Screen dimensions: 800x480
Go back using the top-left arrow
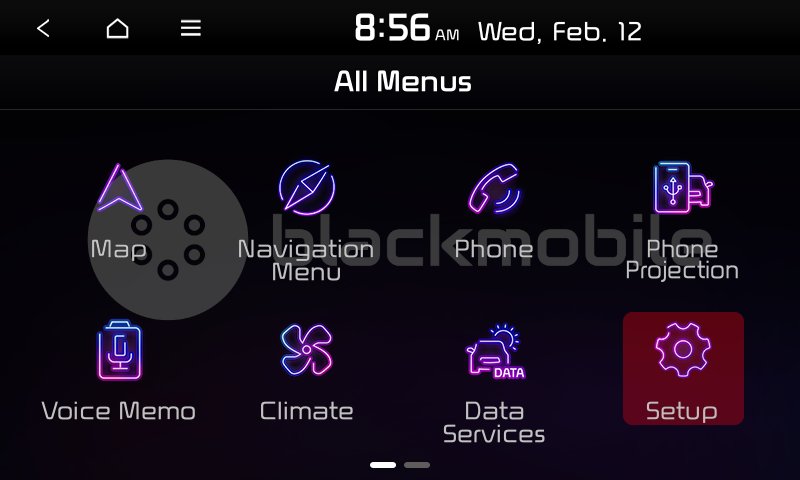pyautogui.click(x=43, y=29)
